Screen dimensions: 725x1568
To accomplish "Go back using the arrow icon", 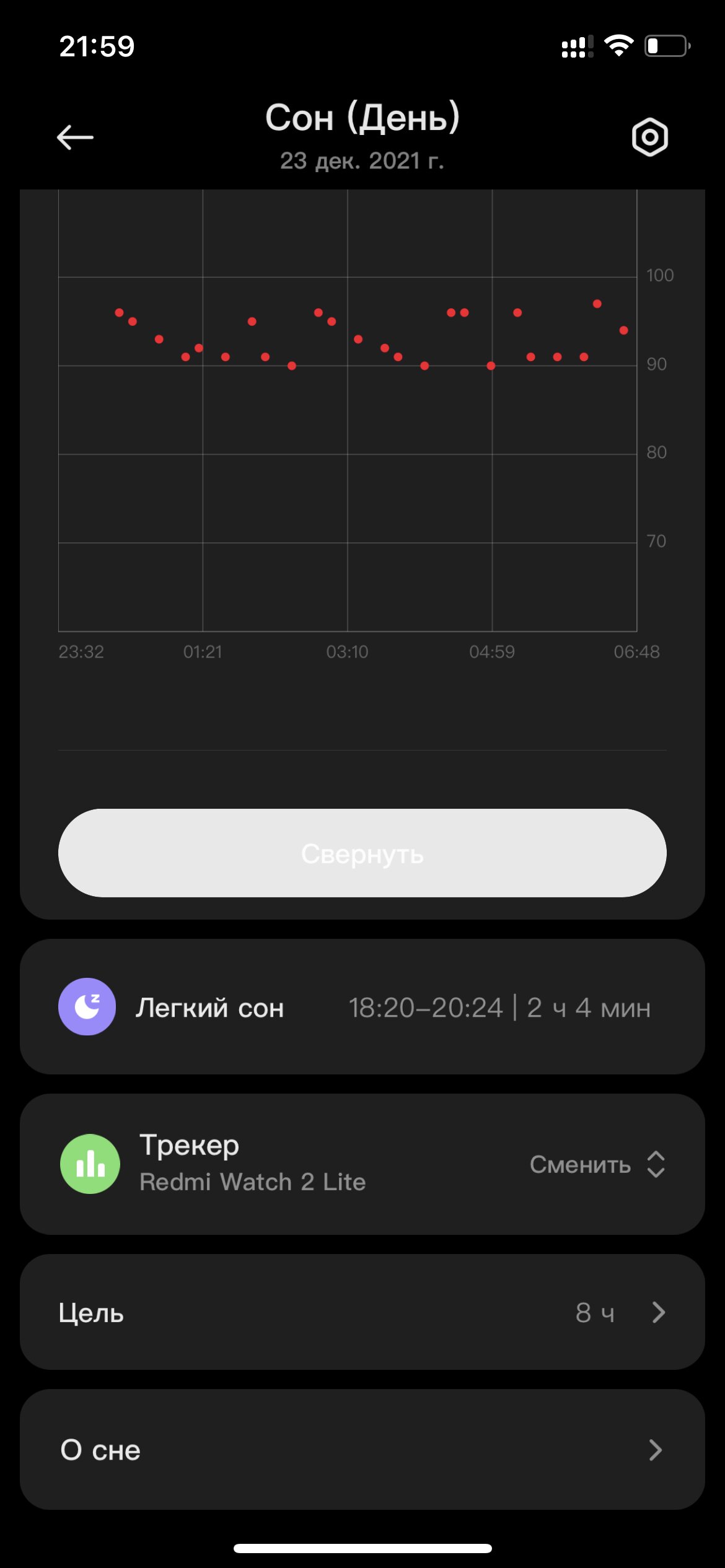I will (75, 137).
